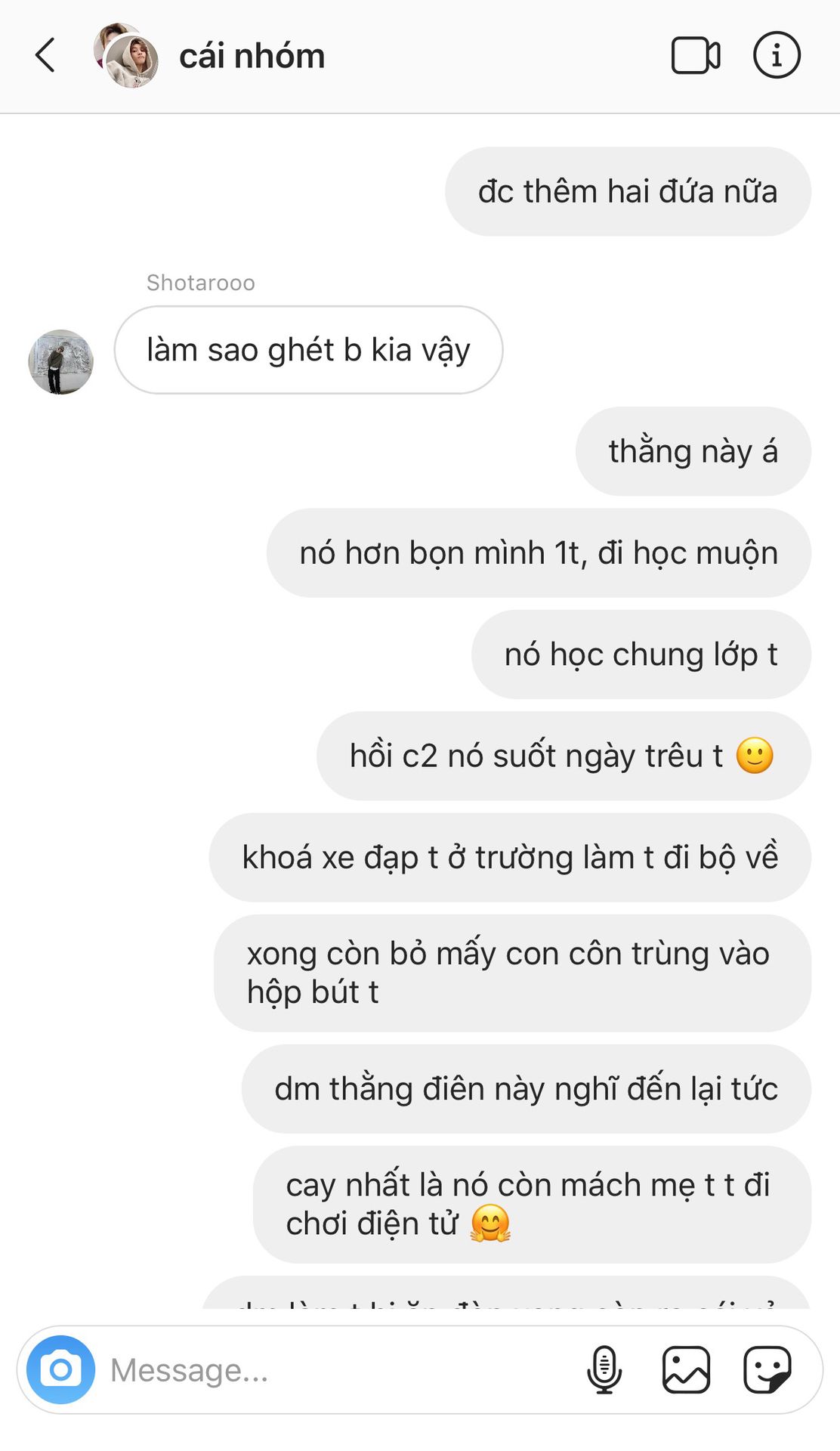
Task: Open the sticker picker
Action: pos(767,1369)
